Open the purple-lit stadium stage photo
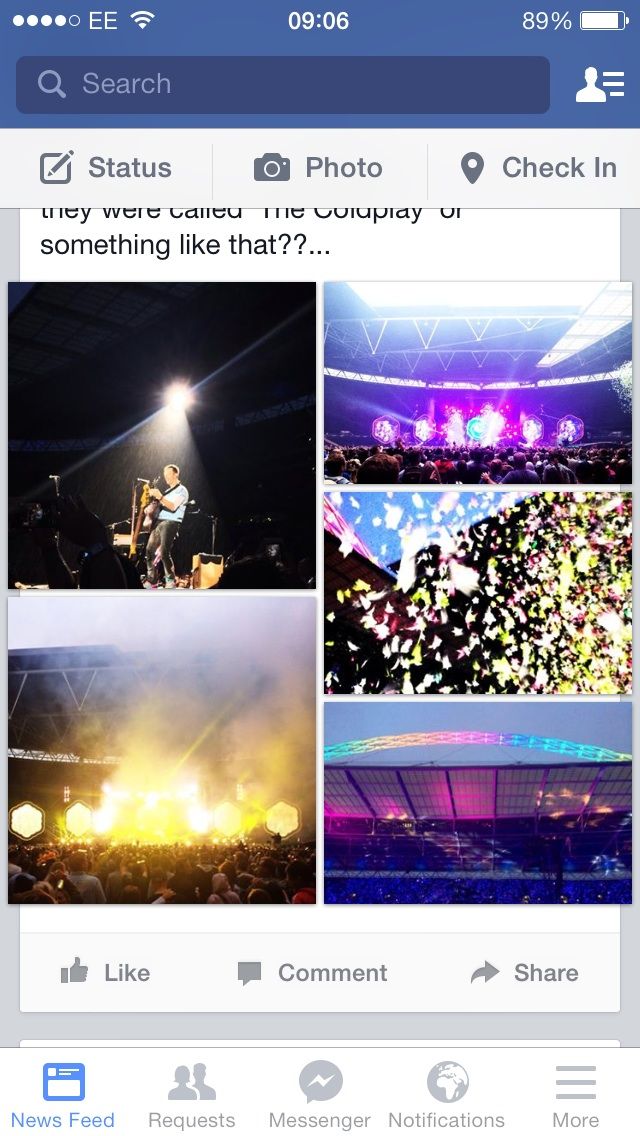This screenshot has width=640, height=1136. [478, 383]
